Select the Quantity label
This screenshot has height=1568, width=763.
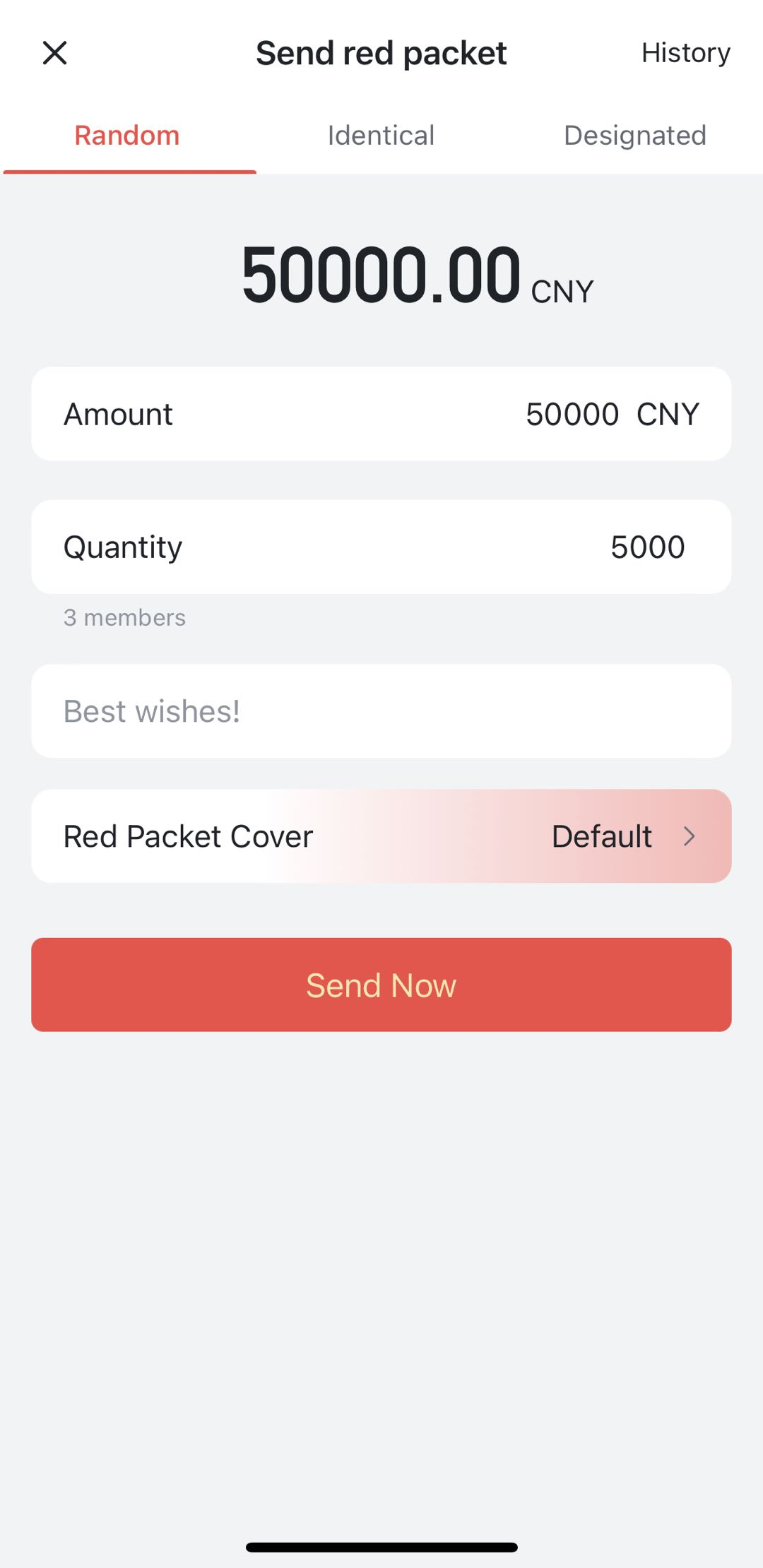click(123, 546)
